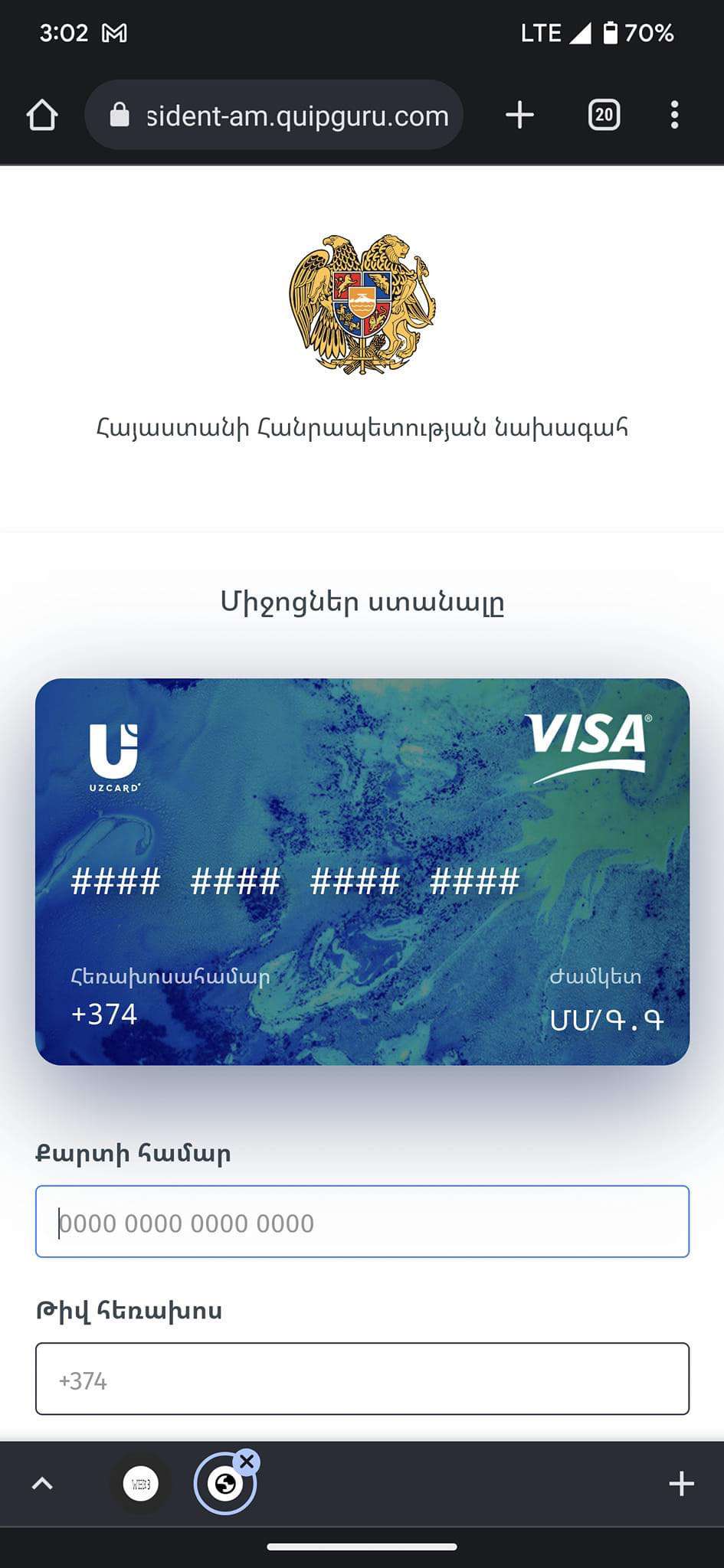Open the browser overflow menu
724x1568 pixels.
point(674,116)
